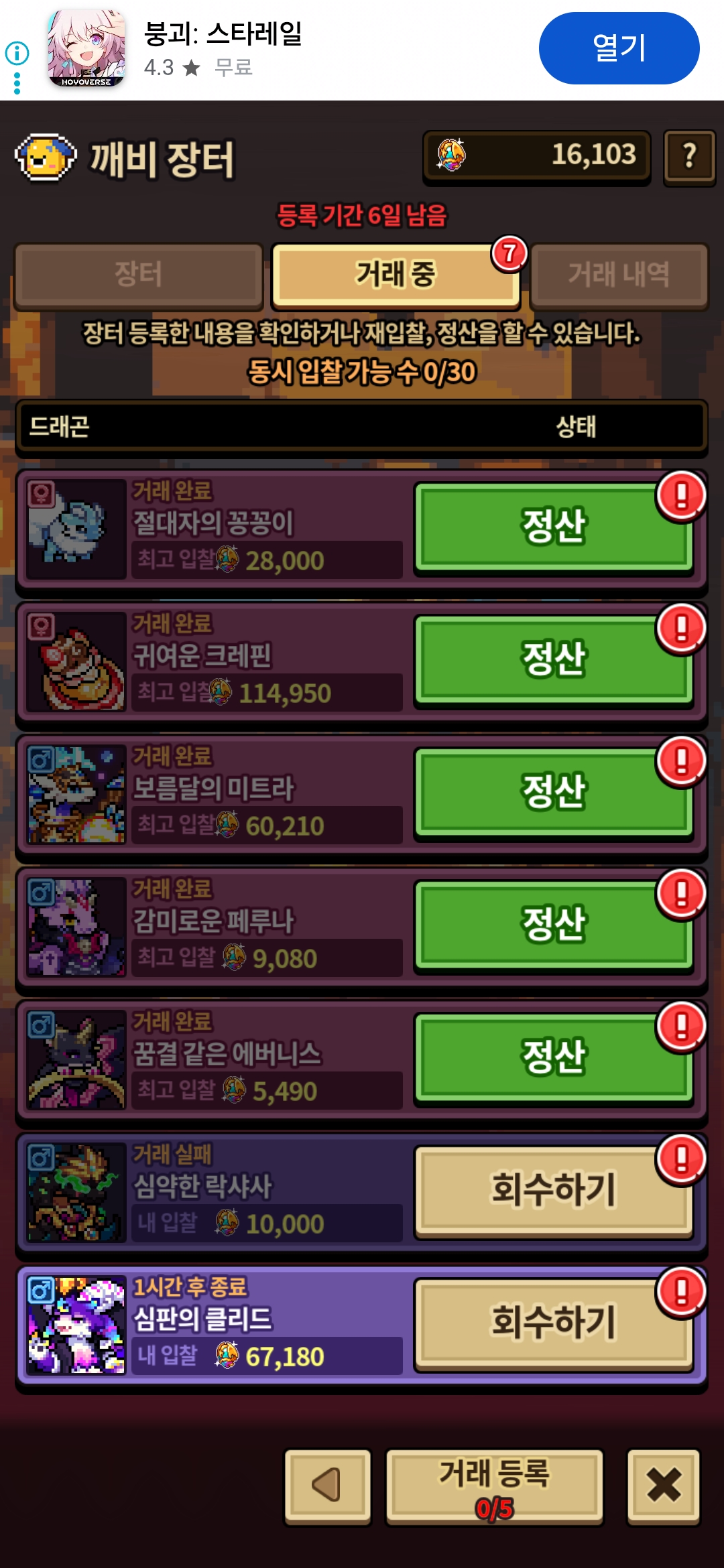Switch to the 거래 내역 tab

[618, 275]
